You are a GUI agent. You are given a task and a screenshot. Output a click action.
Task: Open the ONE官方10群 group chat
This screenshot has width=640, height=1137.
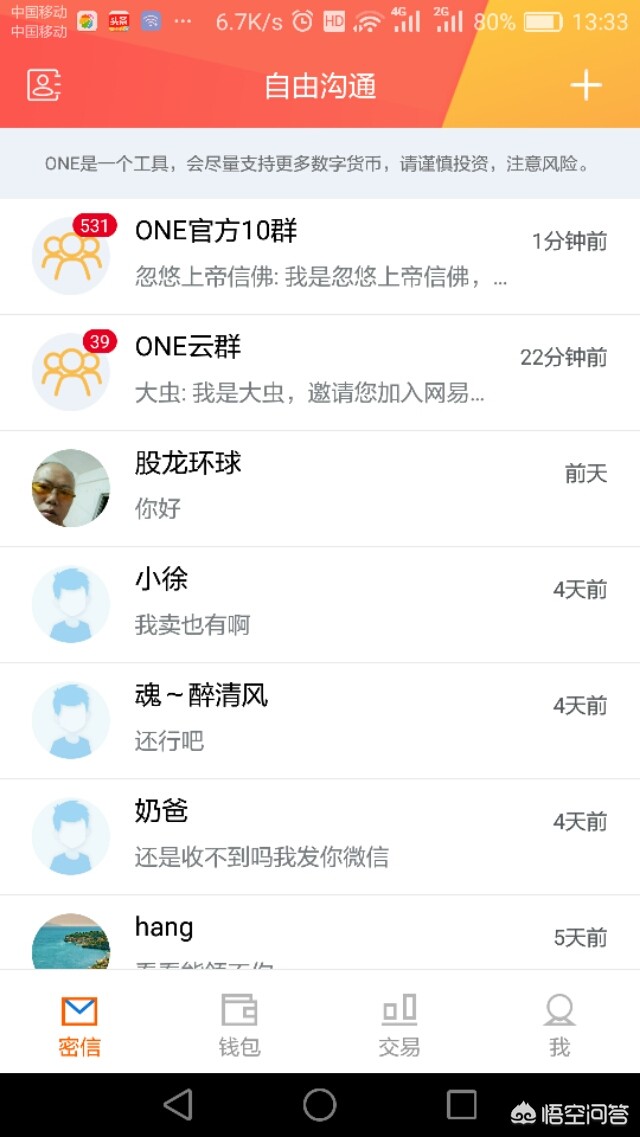pos(320,256)
